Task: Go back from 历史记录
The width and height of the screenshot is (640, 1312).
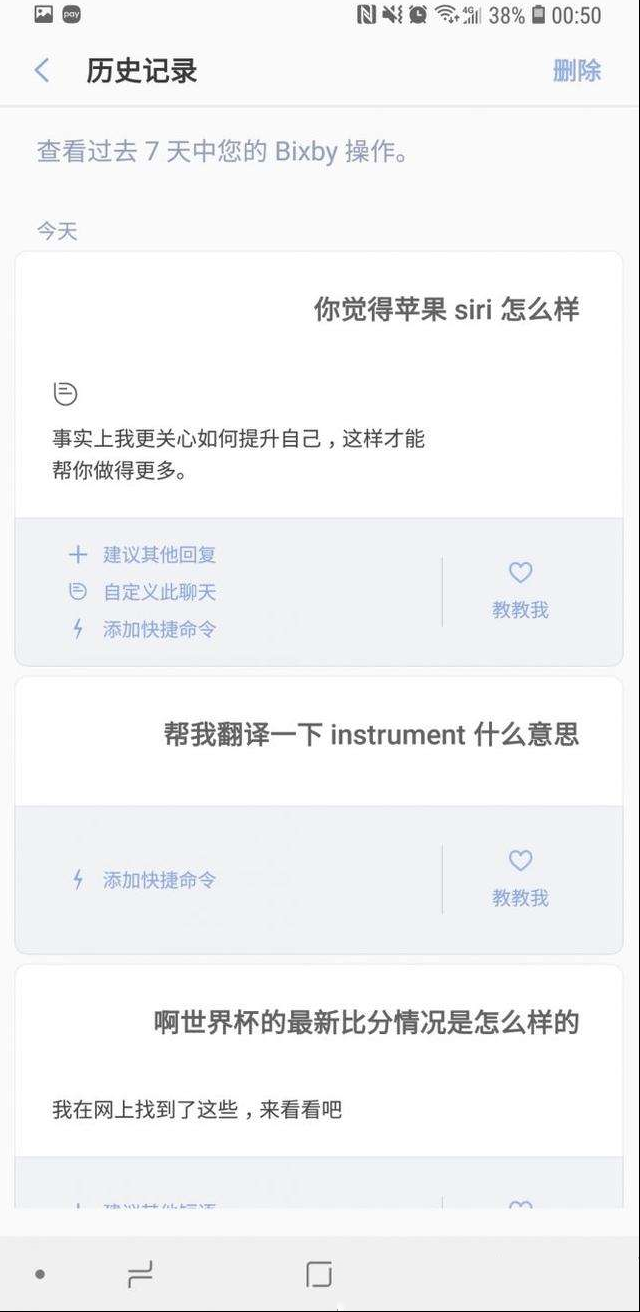Action: click(41, 70)
